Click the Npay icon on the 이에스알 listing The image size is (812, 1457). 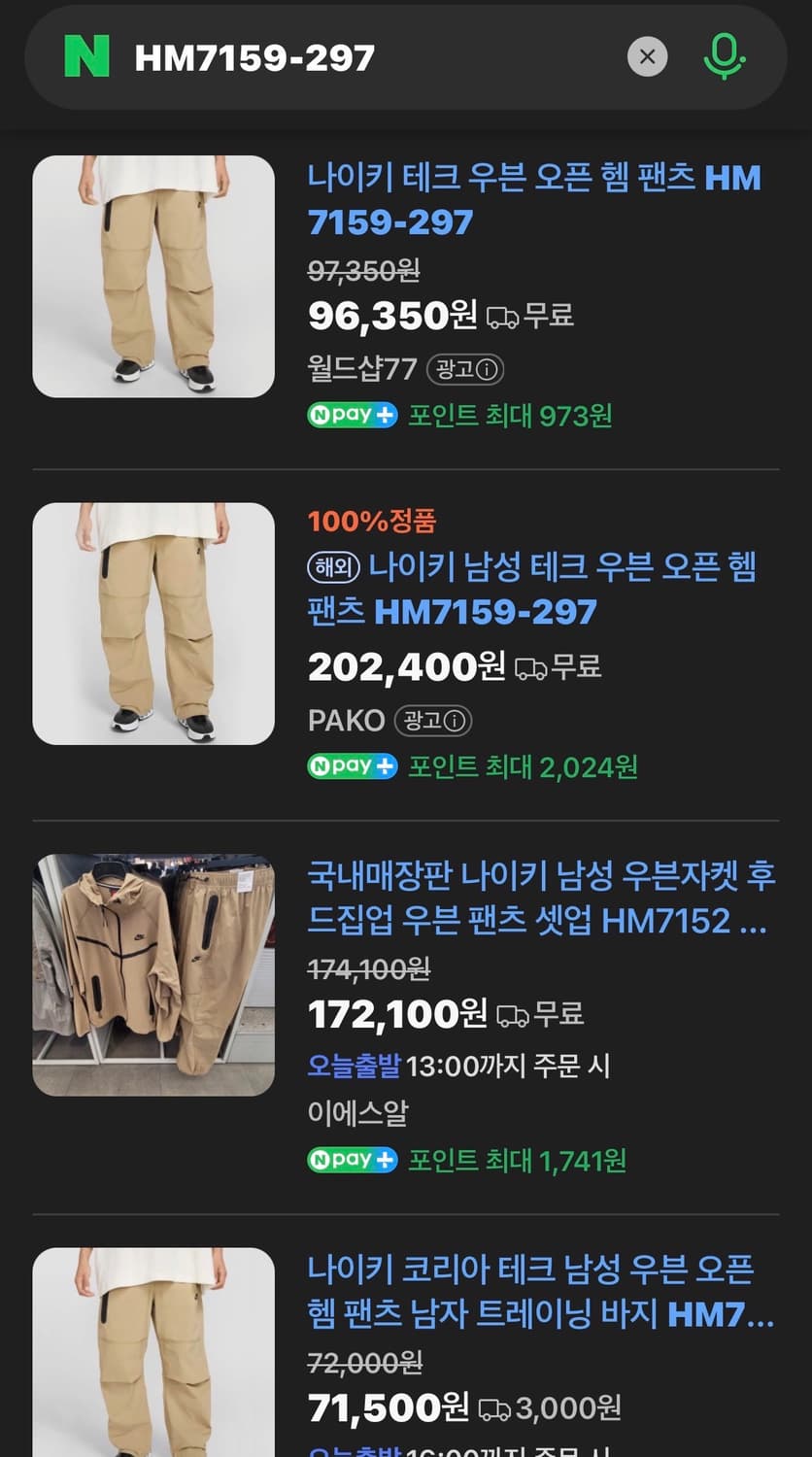[352, 1160]
